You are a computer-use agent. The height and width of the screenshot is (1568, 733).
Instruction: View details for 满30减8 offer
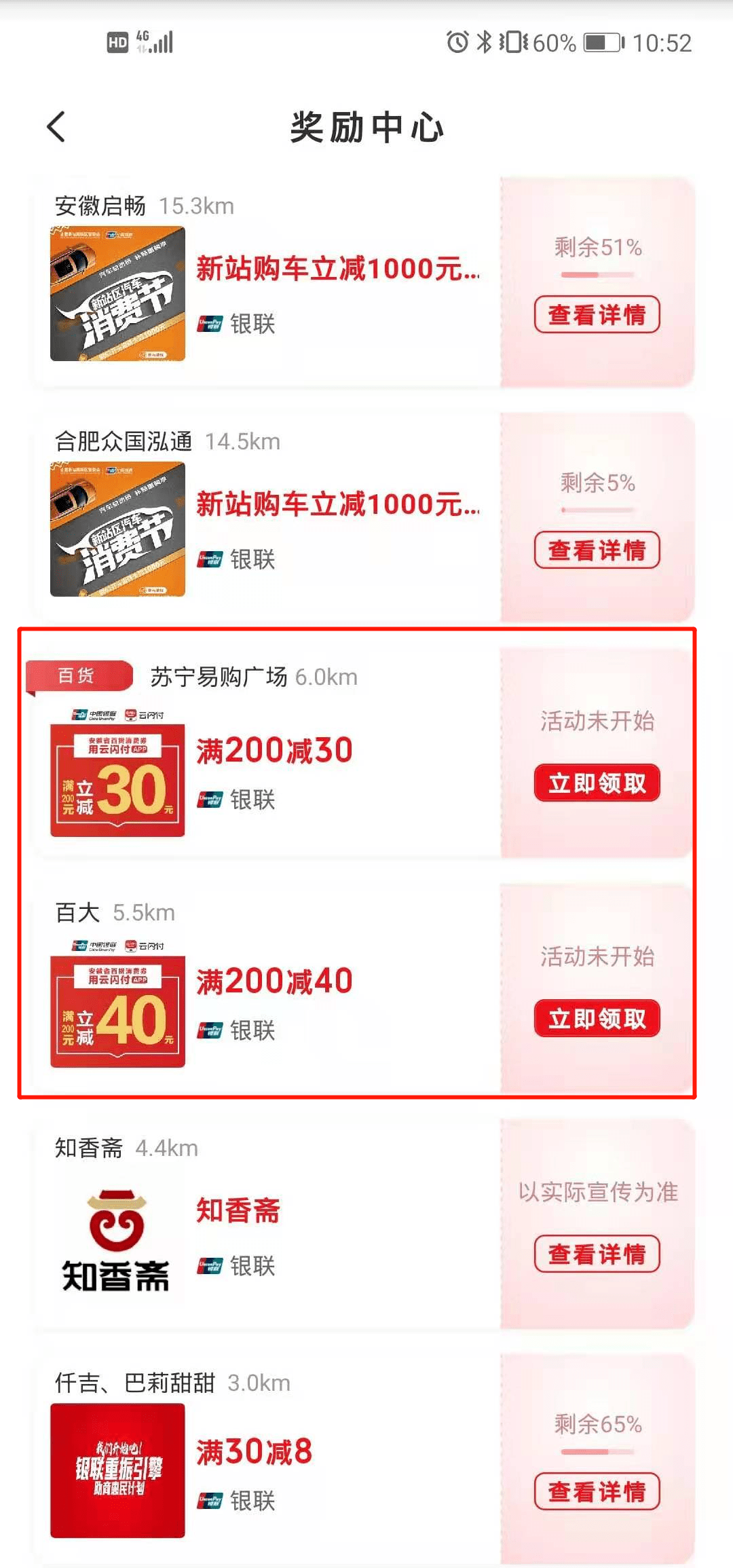597,1491
